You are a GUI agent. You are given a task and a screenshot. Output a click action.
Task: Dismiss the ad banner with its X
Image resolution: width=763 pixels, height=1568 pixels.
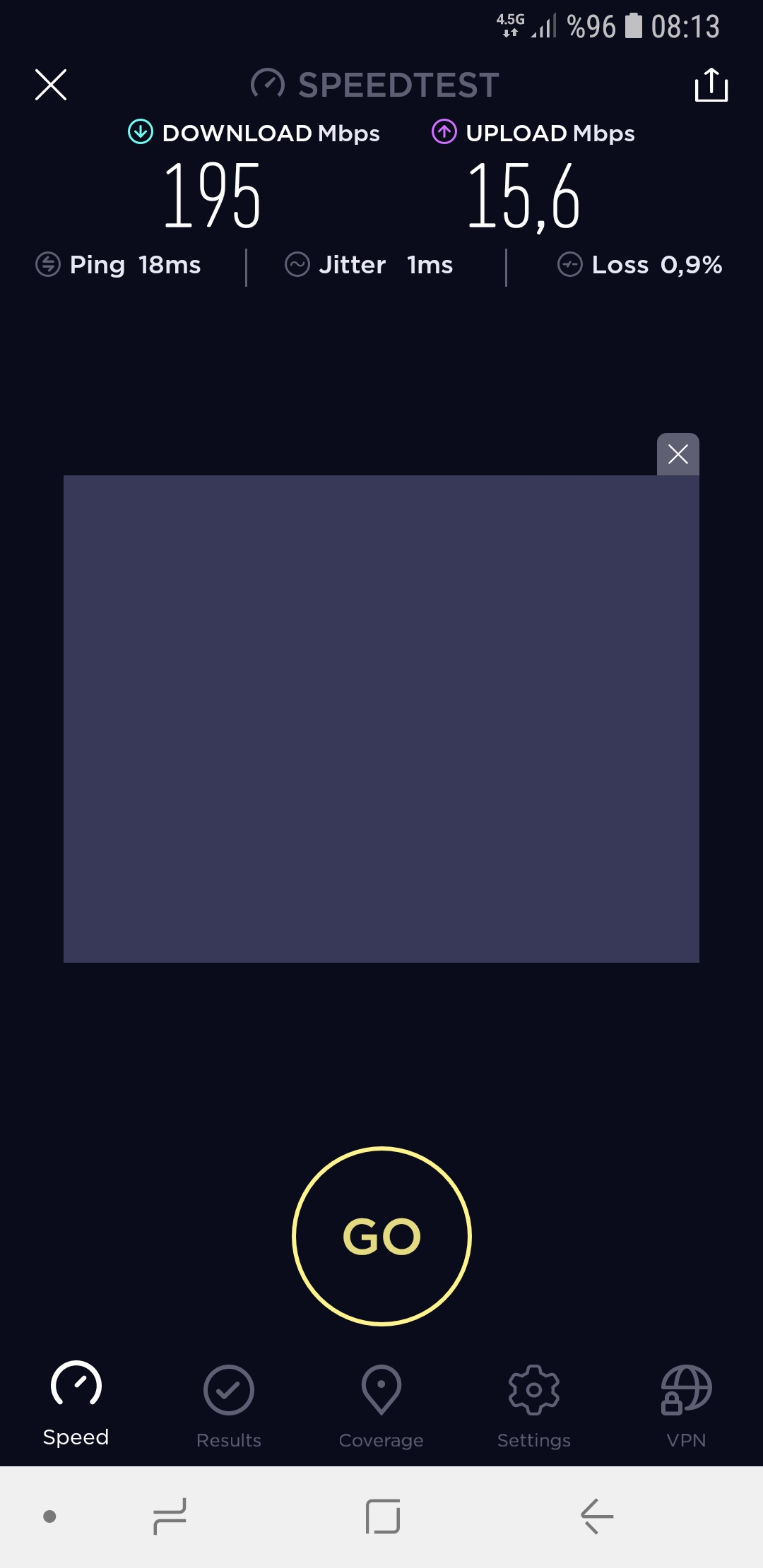click(x=678, y=454)
